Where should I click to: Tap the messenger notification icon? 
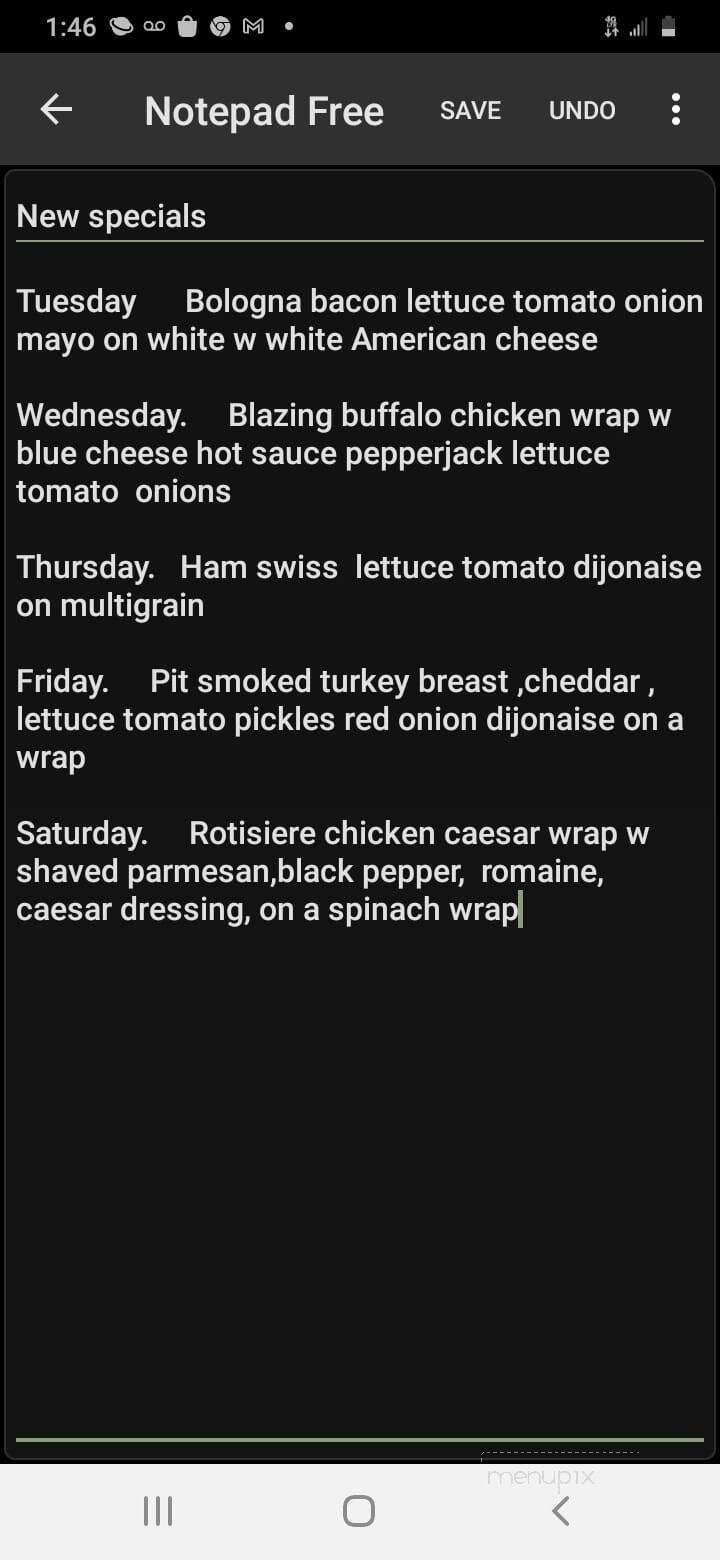[x=121, y=27]
